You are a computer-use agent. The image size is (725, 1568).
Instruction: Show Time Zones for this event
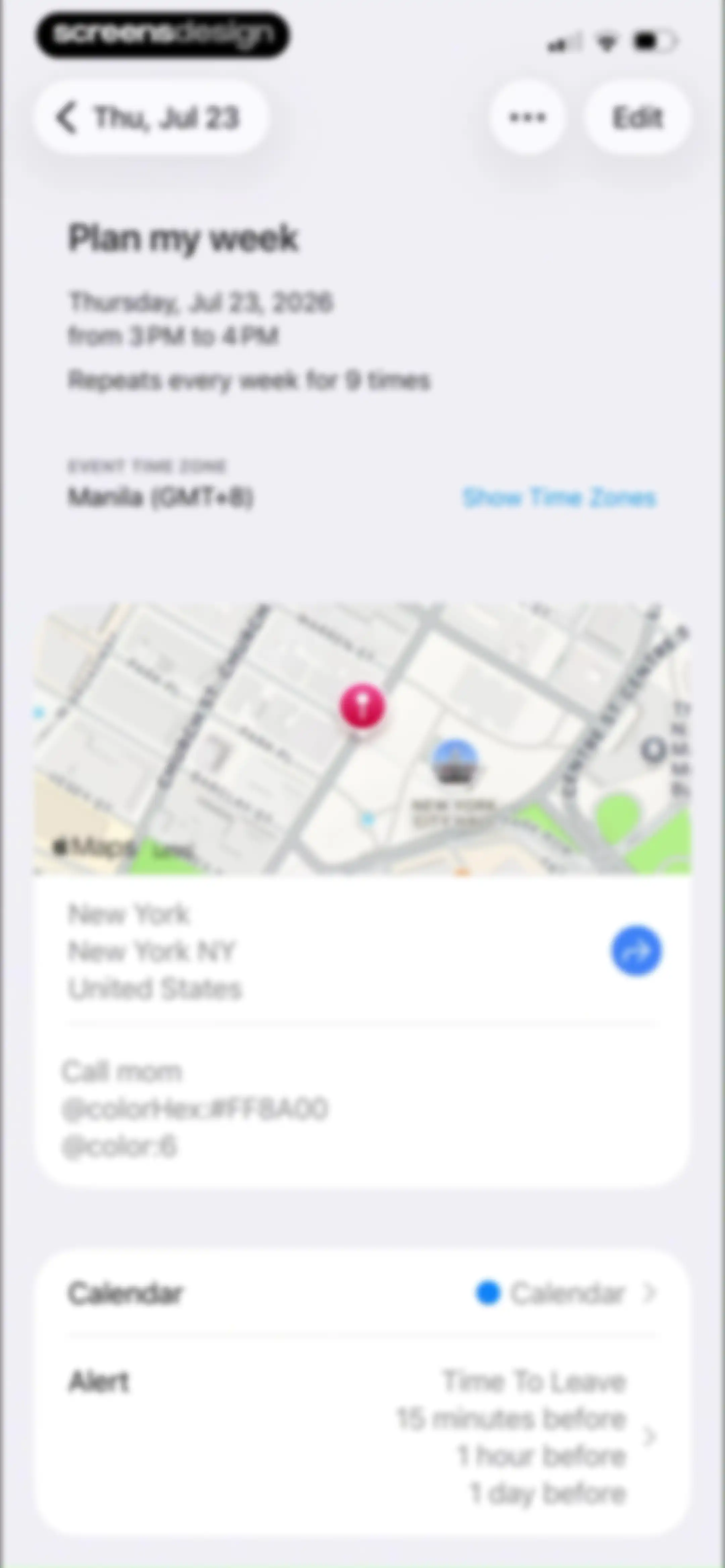tap(559, 497)
